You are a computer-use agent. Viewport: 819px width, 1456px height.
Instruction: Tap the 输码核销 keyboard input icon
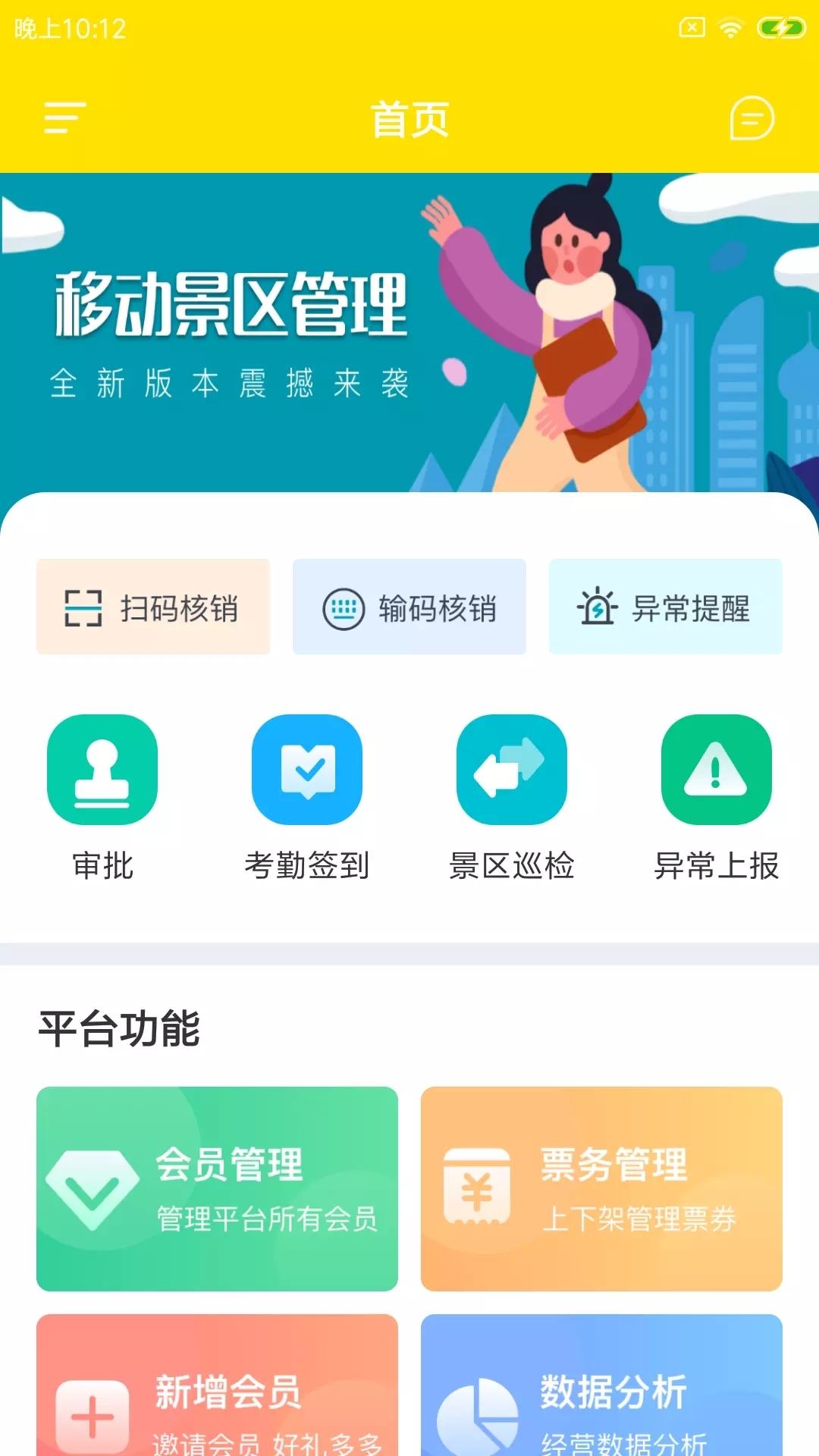coord(343,607)
